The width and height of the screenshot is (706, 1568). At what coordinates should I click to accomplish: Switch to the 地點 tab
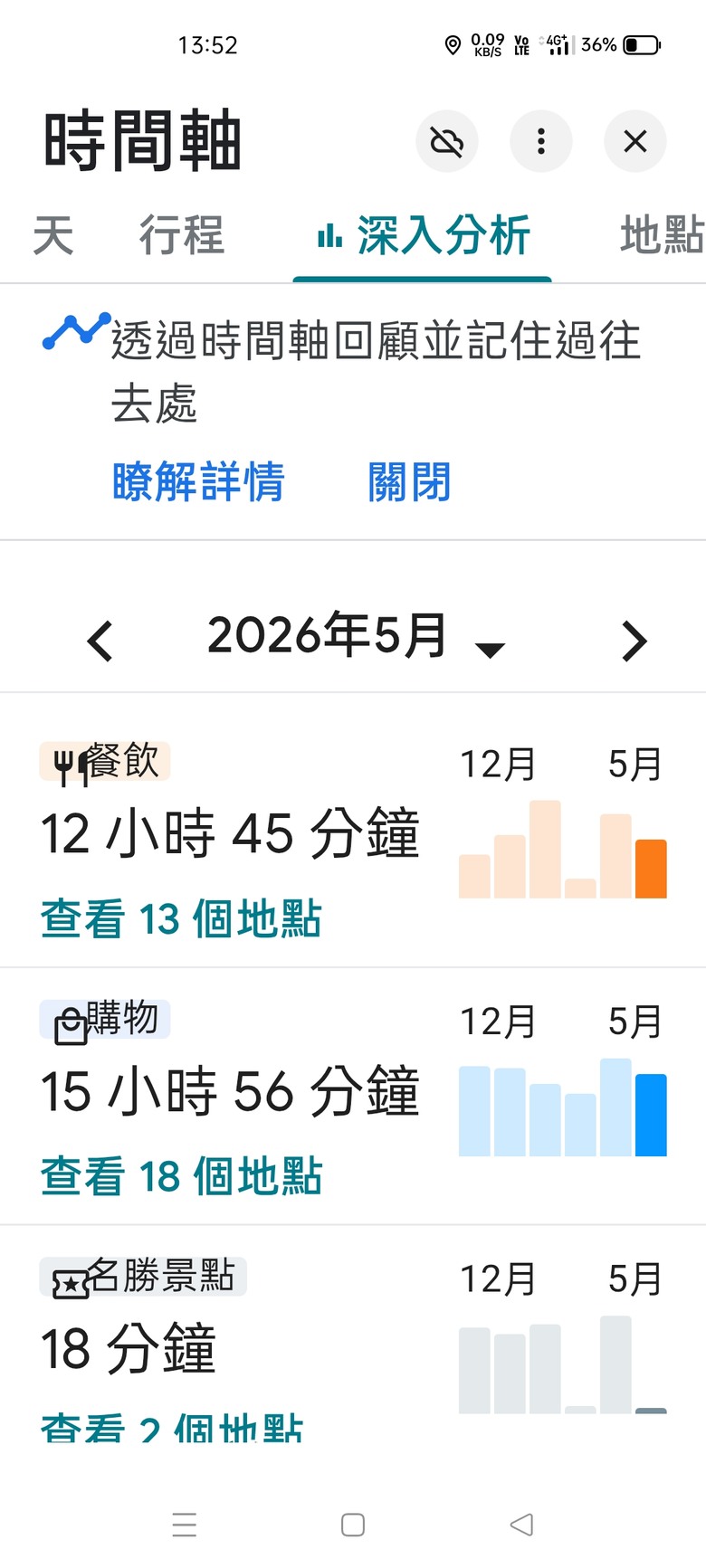pyautogui.click(x=663, y=236)
